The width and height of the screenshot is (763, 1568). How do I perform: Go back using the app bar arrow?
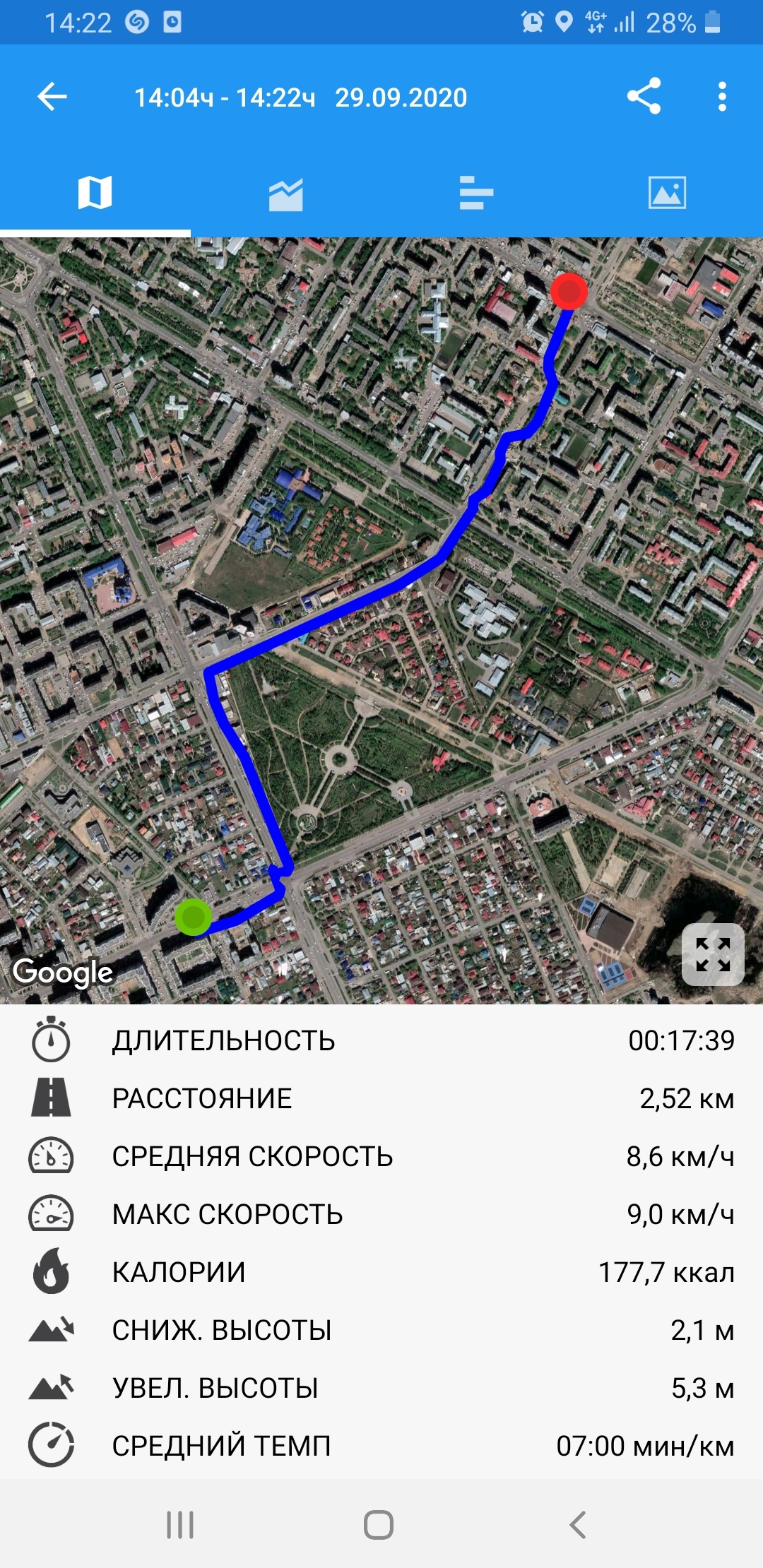click(52, 97)
